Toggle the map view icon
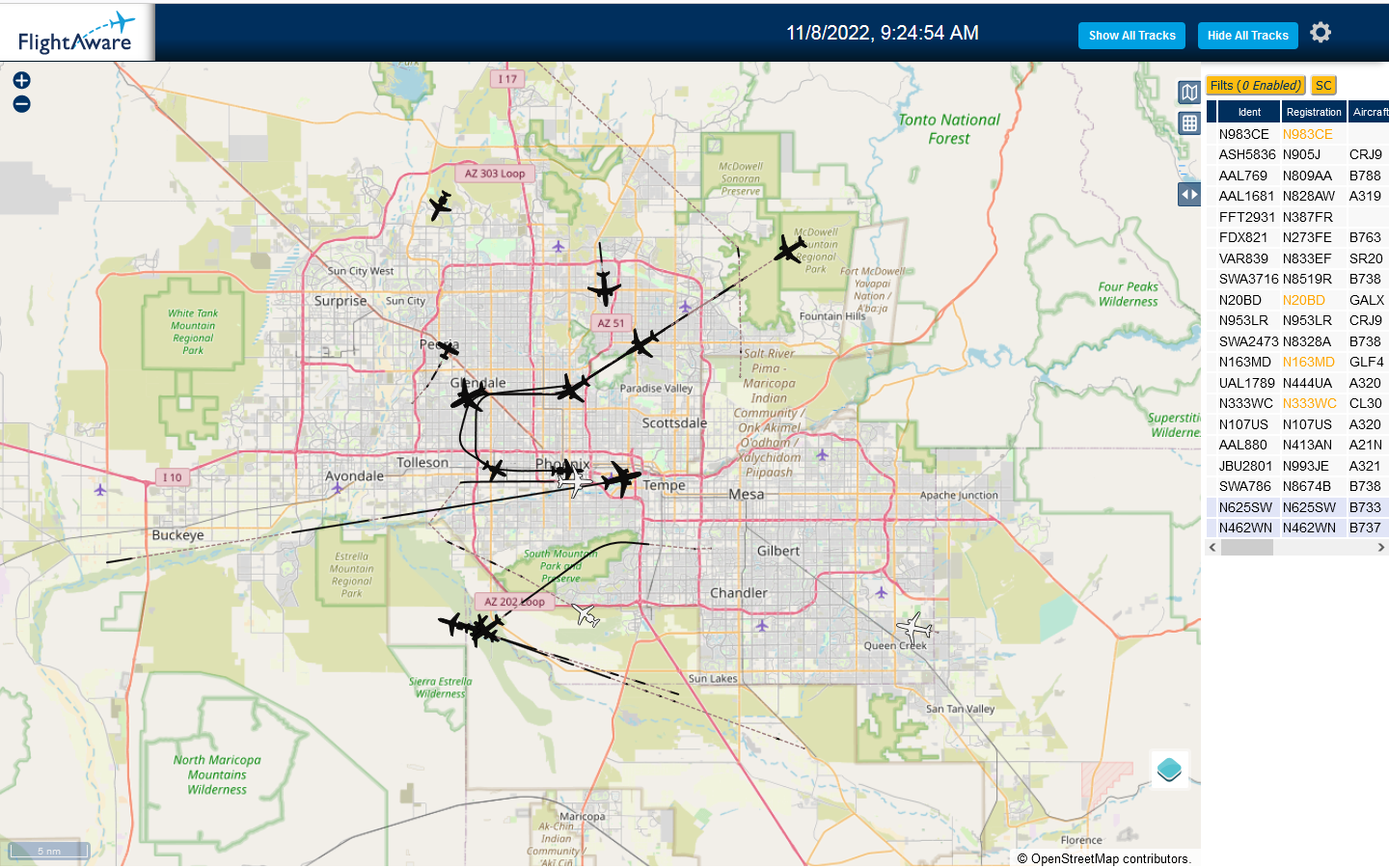This screenshot has height=868, width=1389. pyautogui.click(x=1189, y=93)
